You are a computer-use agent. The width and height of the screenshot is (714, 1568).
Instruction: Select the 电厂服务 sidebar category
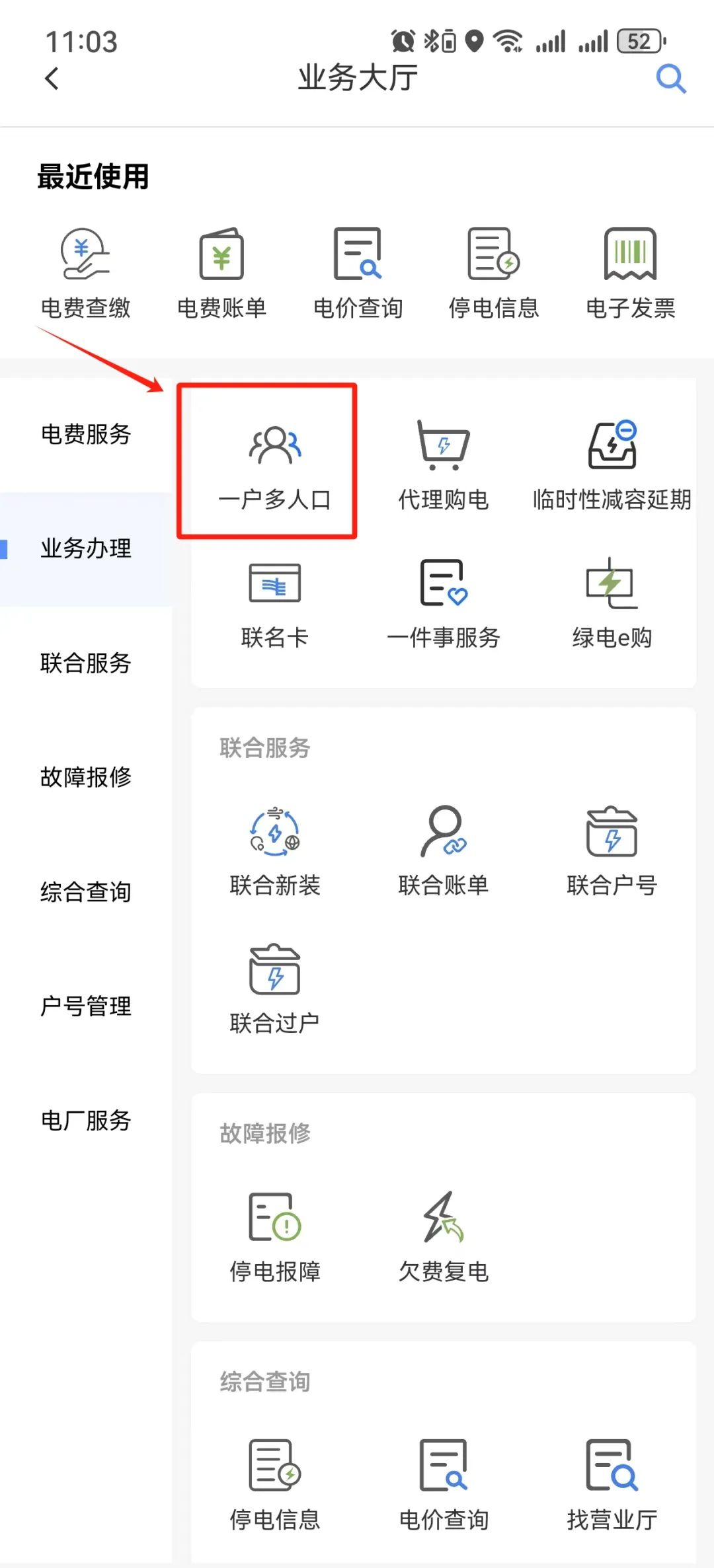point(86,1121)
